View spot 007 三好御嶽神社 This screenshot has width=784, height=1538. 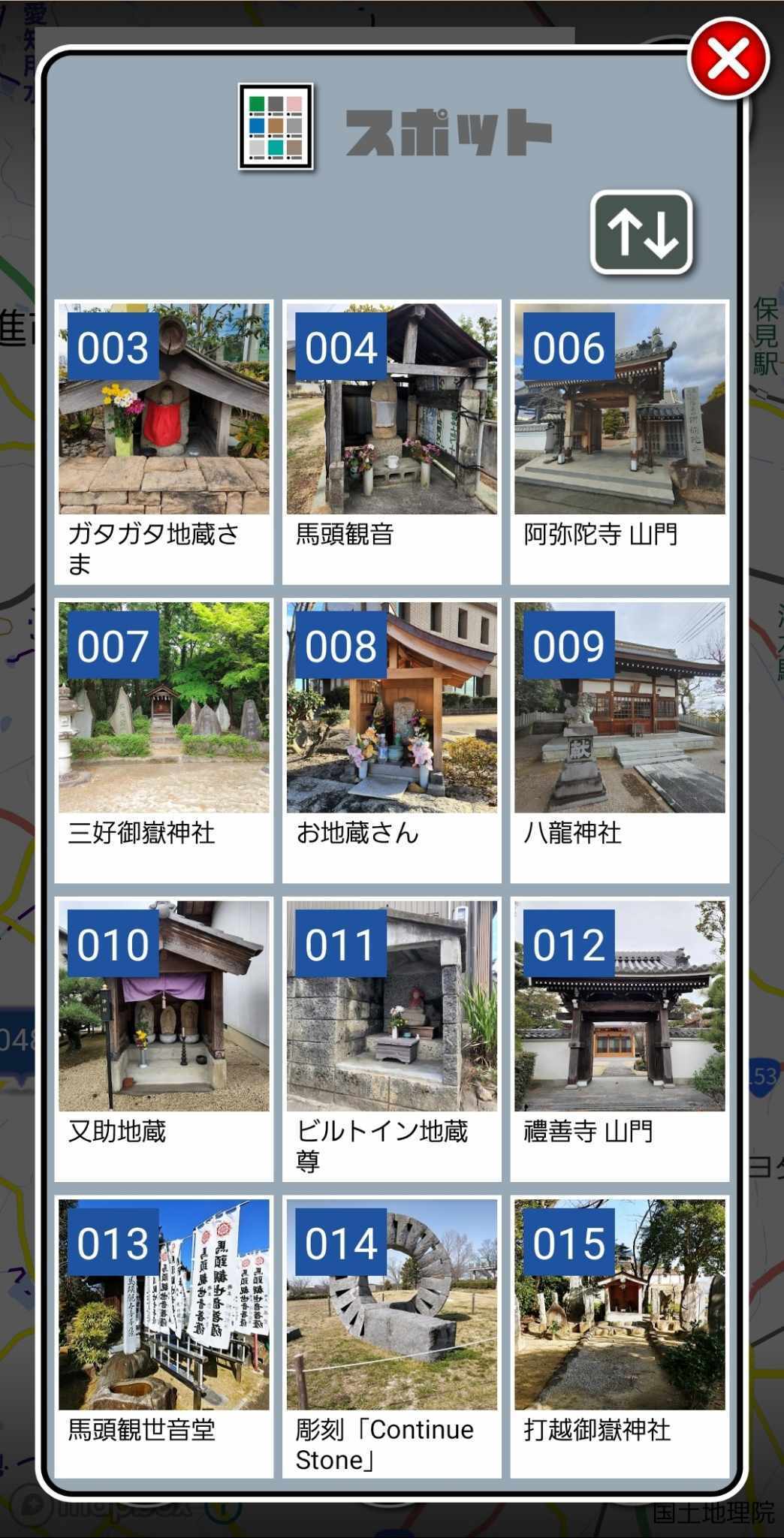(x=164, y=740)
